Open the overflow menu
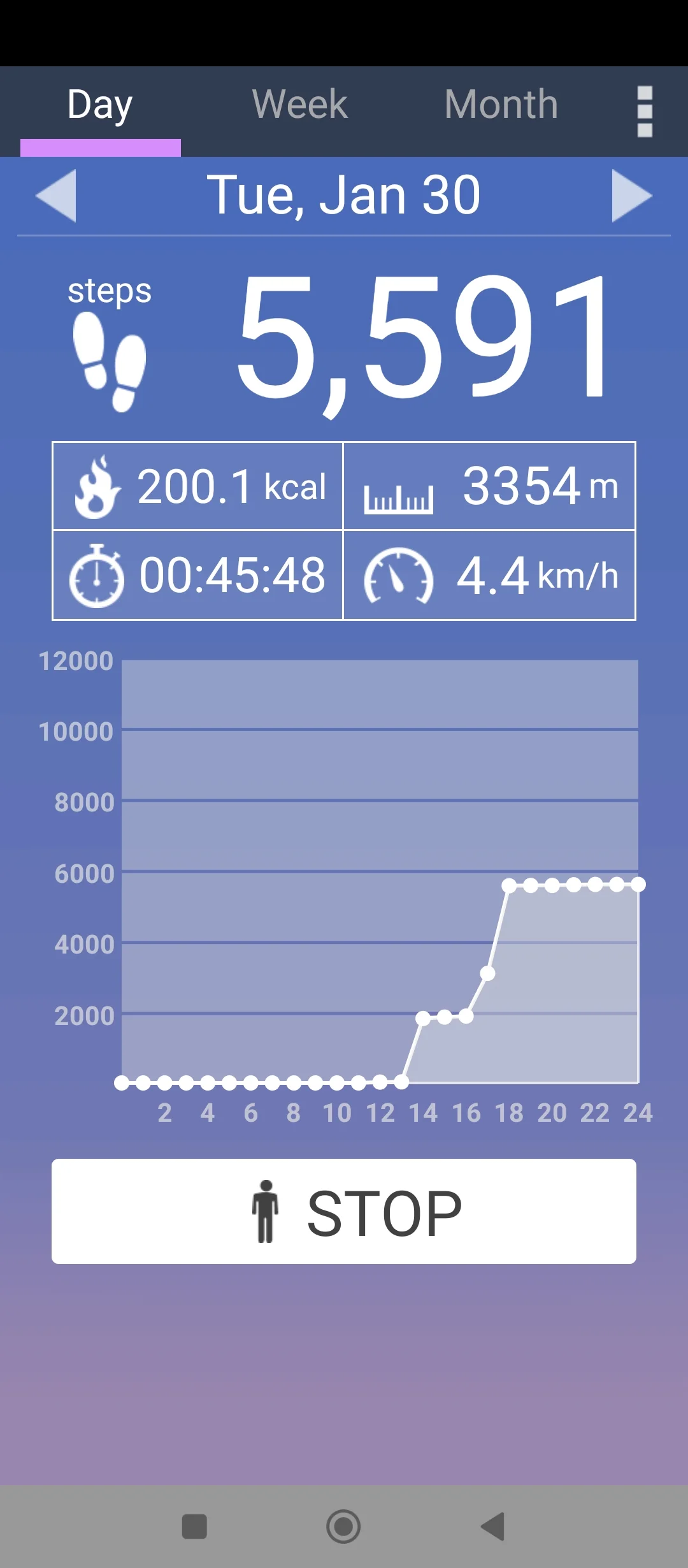The image size is (688, 1568). (645, 112)
